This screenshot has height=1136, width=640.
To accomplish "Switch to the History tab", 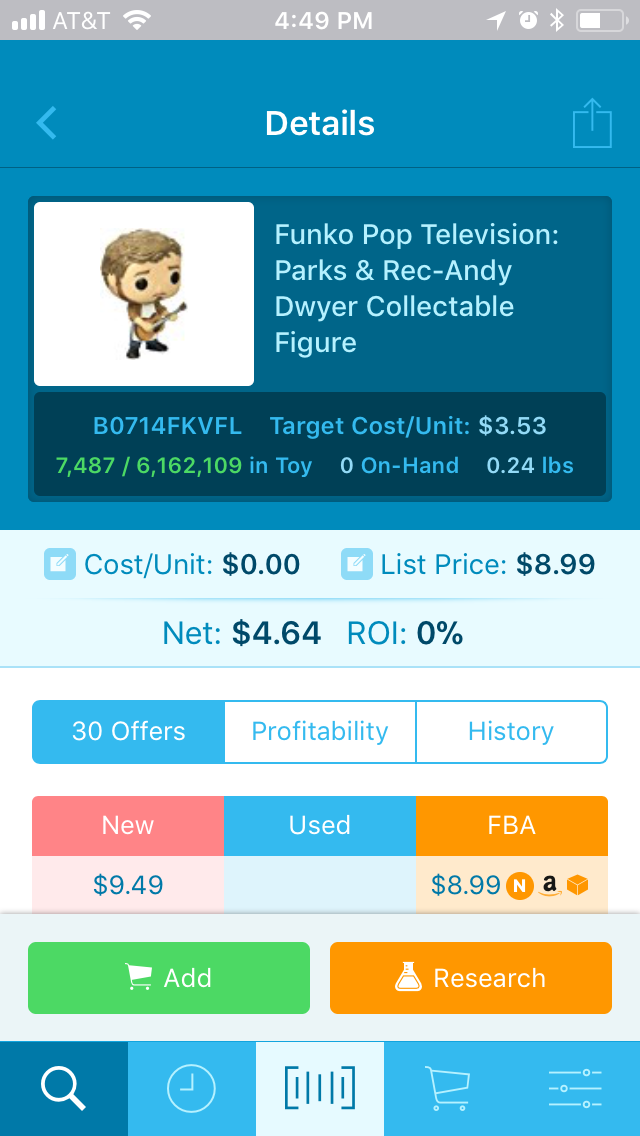I will pyautogui.click(x=511, y=732).
